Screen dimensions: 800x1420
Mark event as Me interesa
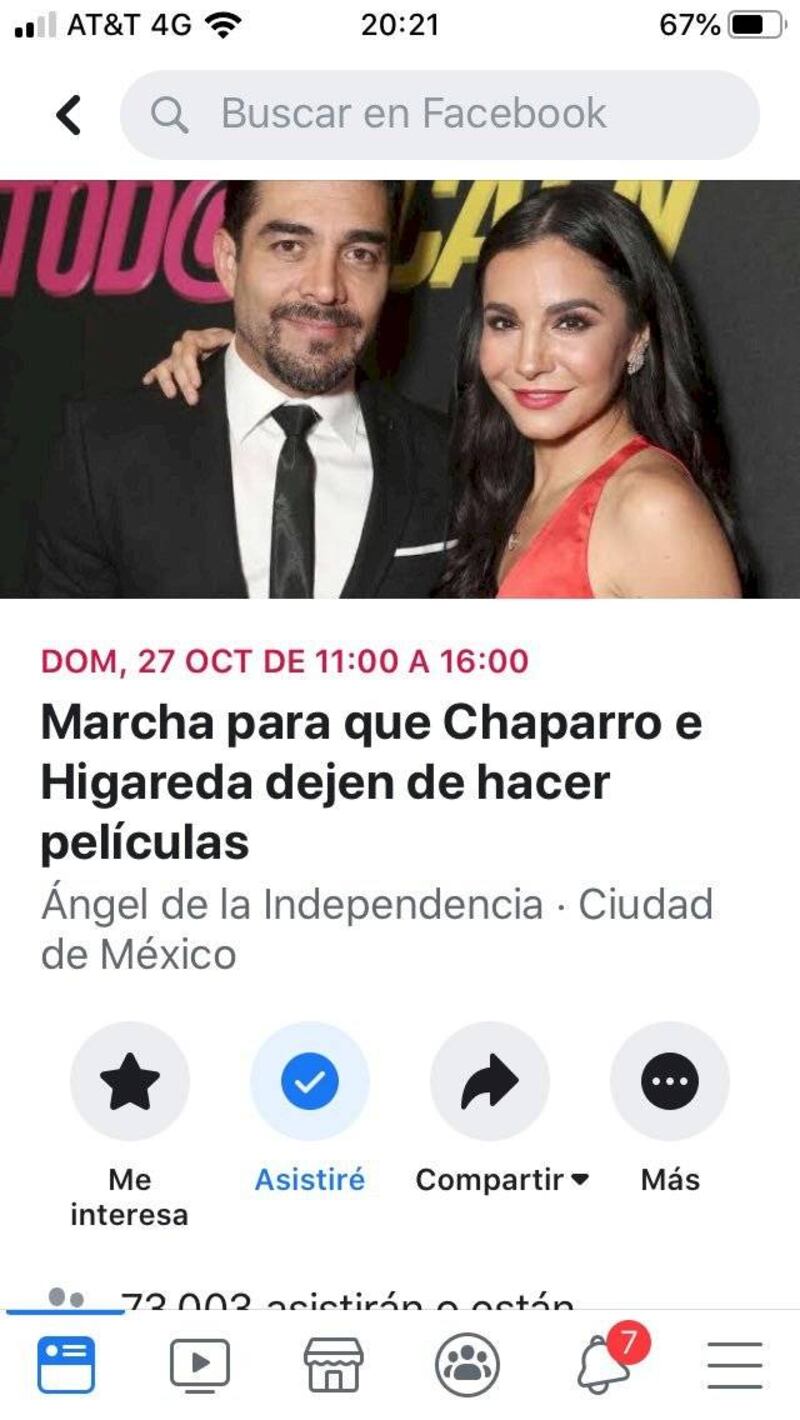[x=130, y=1082]
